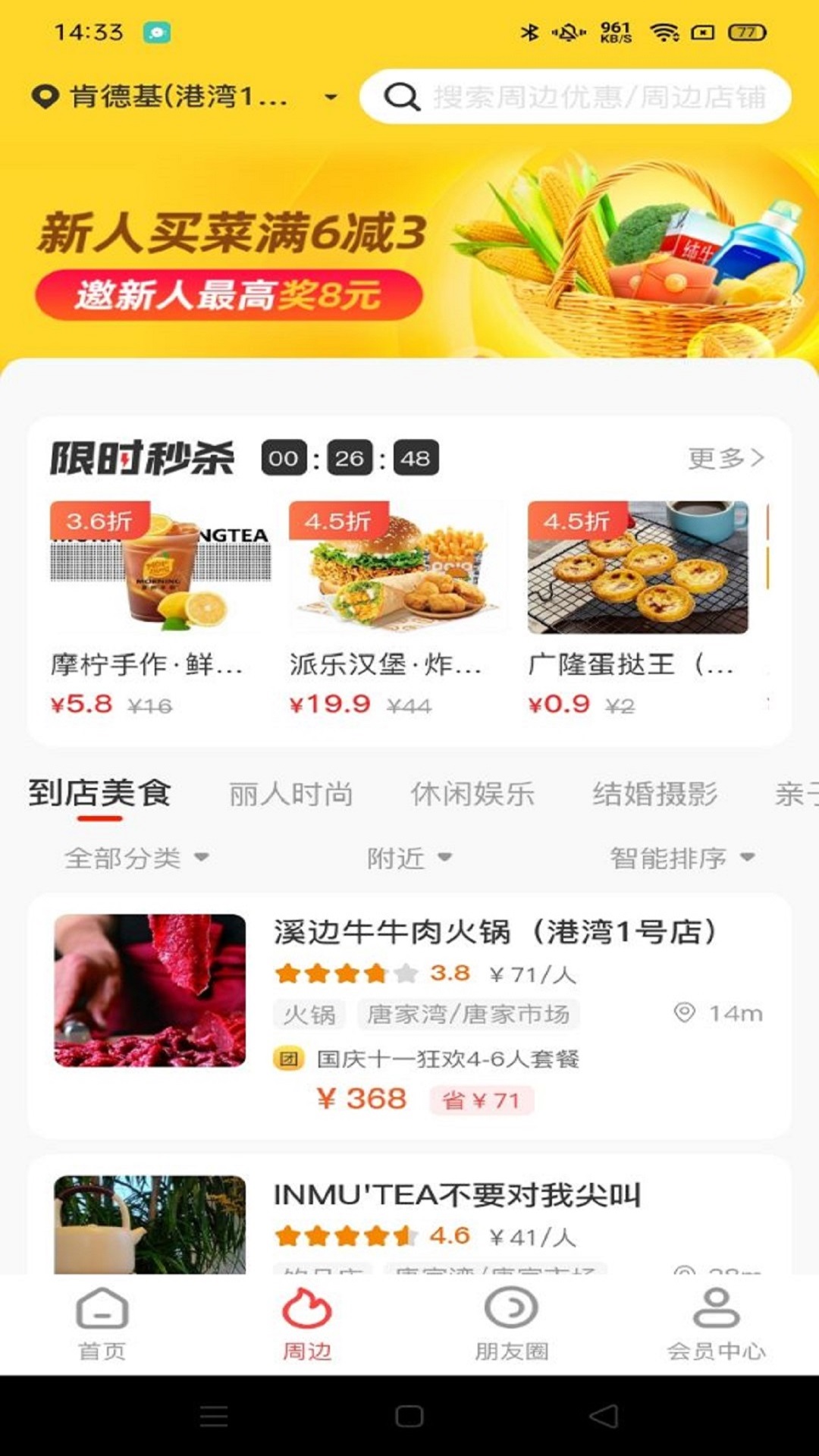The height and width of the screenshot is (1456, 819).
Task: Open the 派乐汉堡 flash sale item
Action: [397, 607]
